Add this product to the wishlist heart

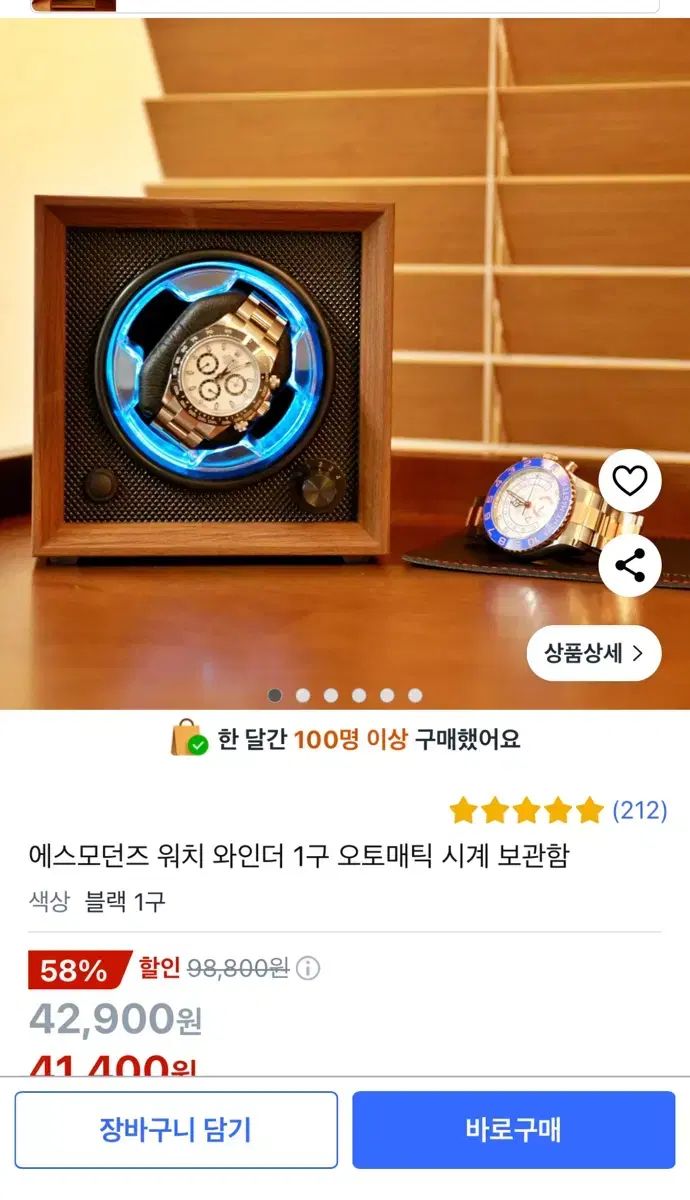point(630,482)
